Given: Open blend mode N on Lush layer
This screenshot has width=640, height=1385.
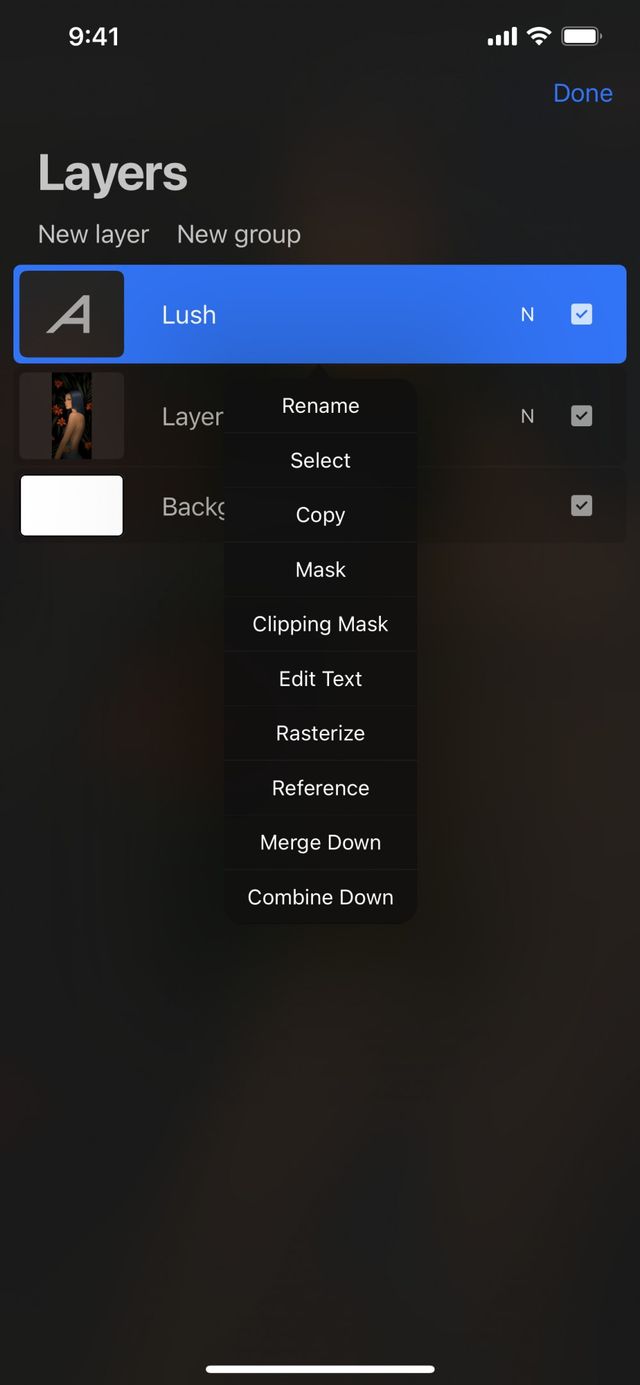Looking at the screenshot, I should coord(527,315).
